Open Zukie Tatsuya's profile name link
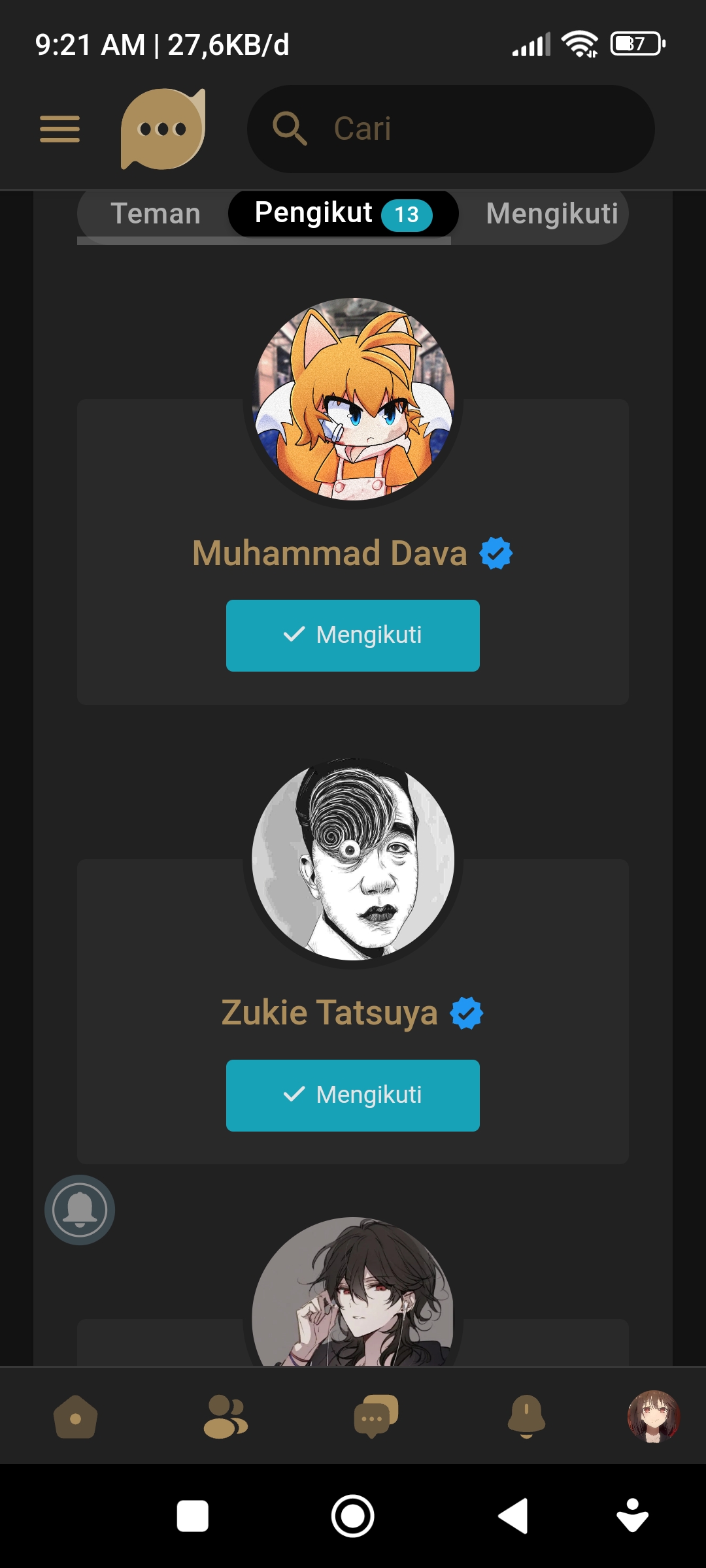The image size is (706, 1568). (x=329, y=1013)
